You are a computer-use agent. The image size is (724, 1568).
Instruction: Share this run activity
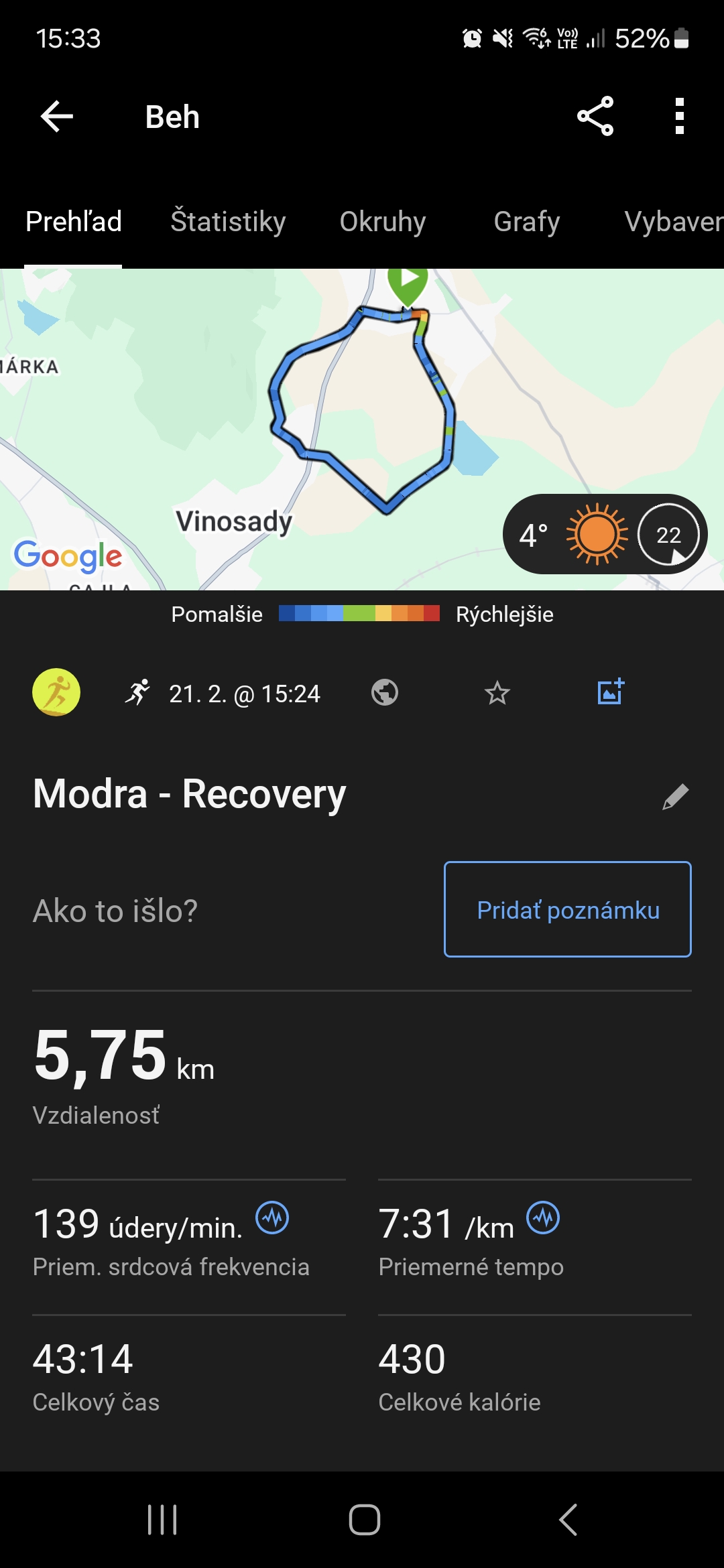click(x=595, y=116)
